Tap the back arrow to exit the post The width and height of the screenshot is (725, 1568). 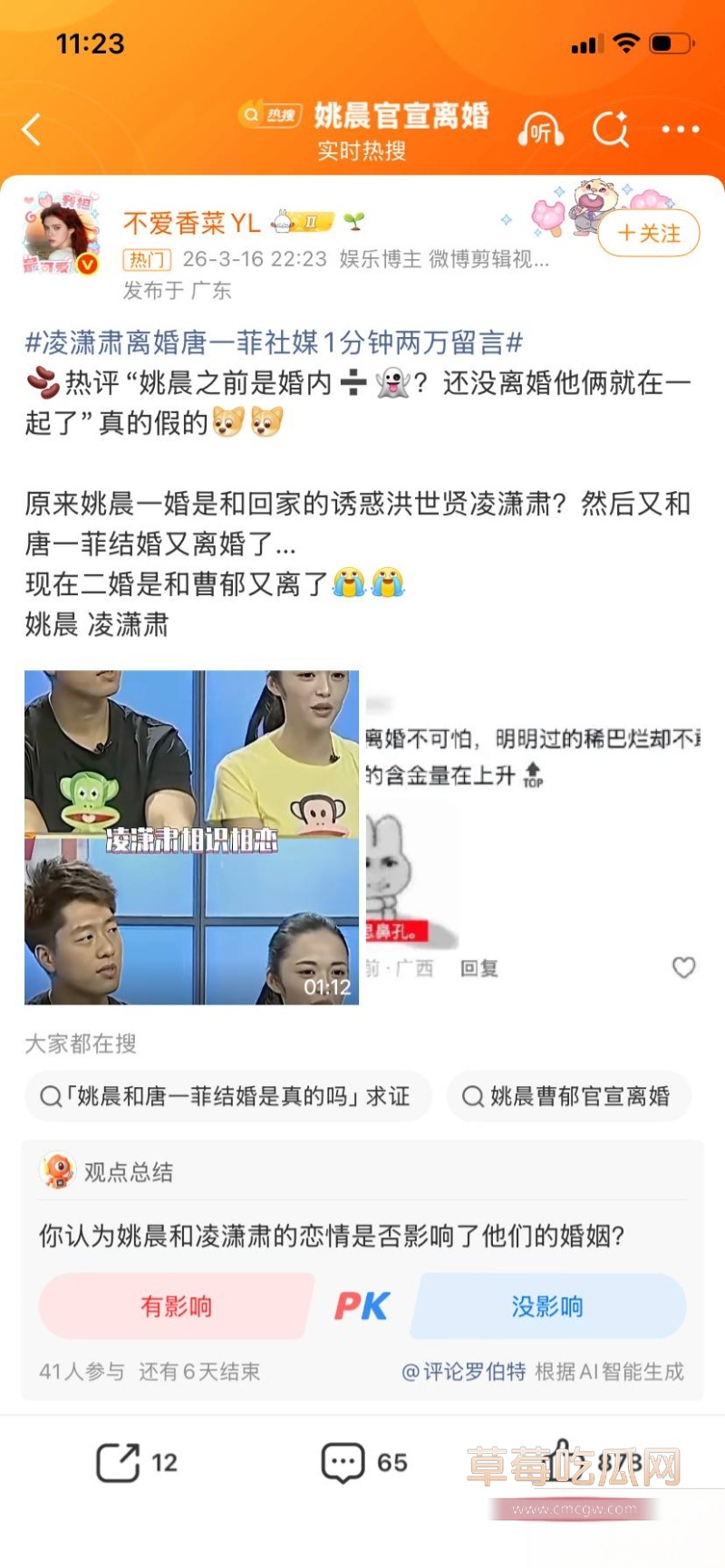pyautogui.click(x=31, y=130)
